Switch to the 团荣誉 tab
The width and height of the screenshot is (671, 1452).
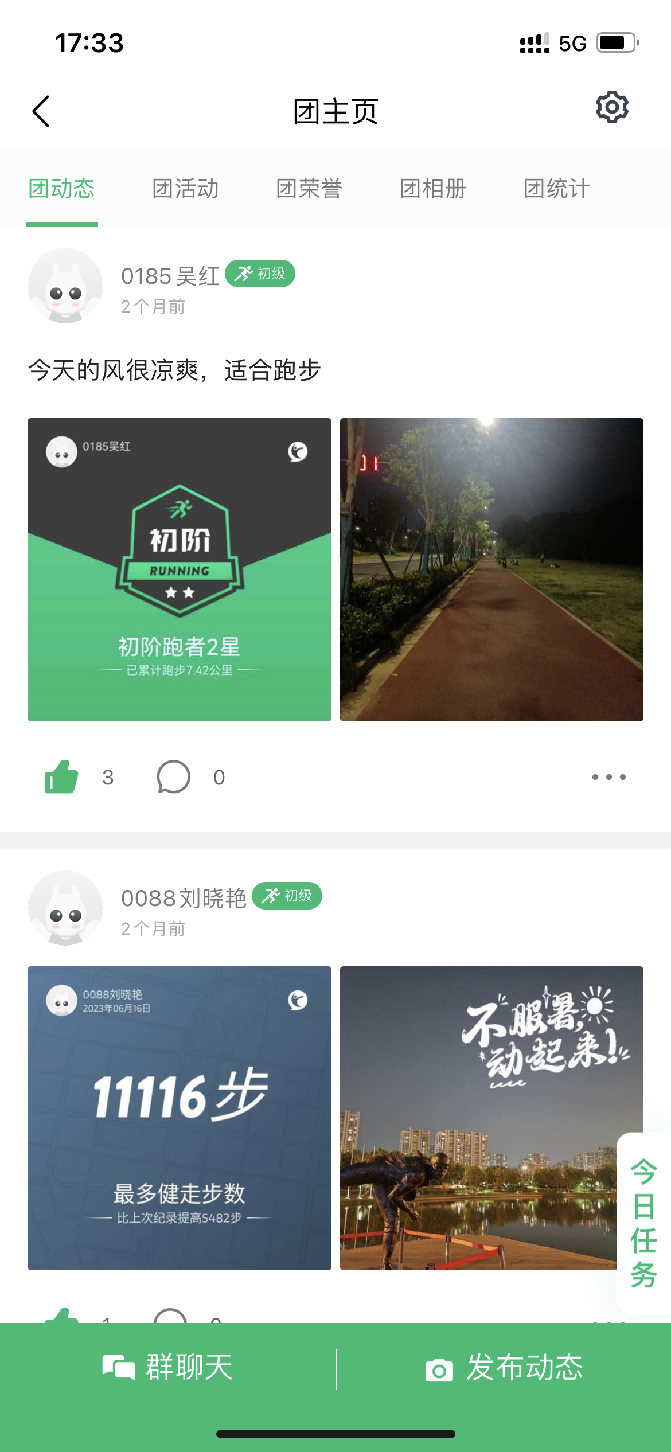[309, 188]
